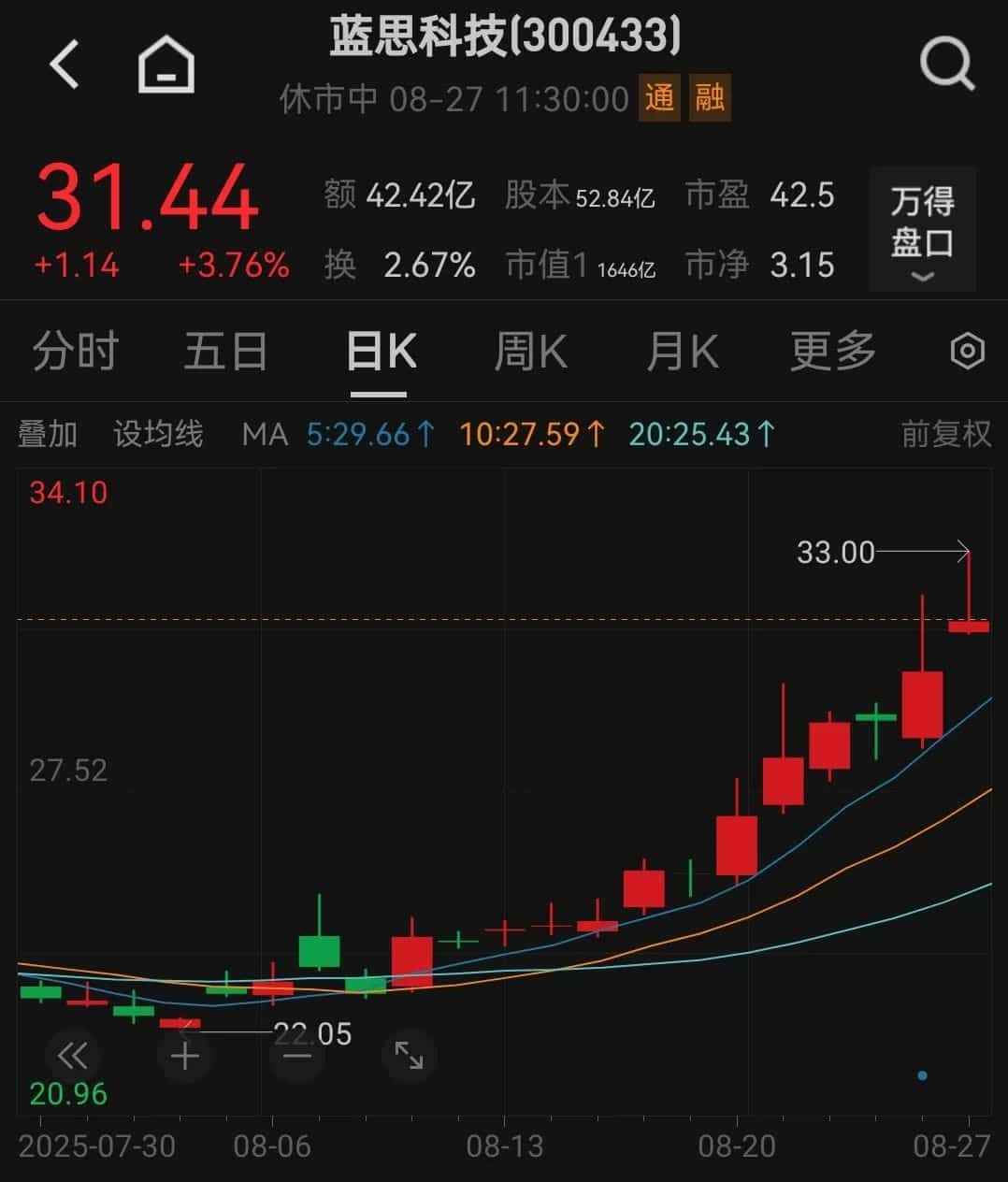Return home via the house icon
1008x1182 pixels.
165,64
